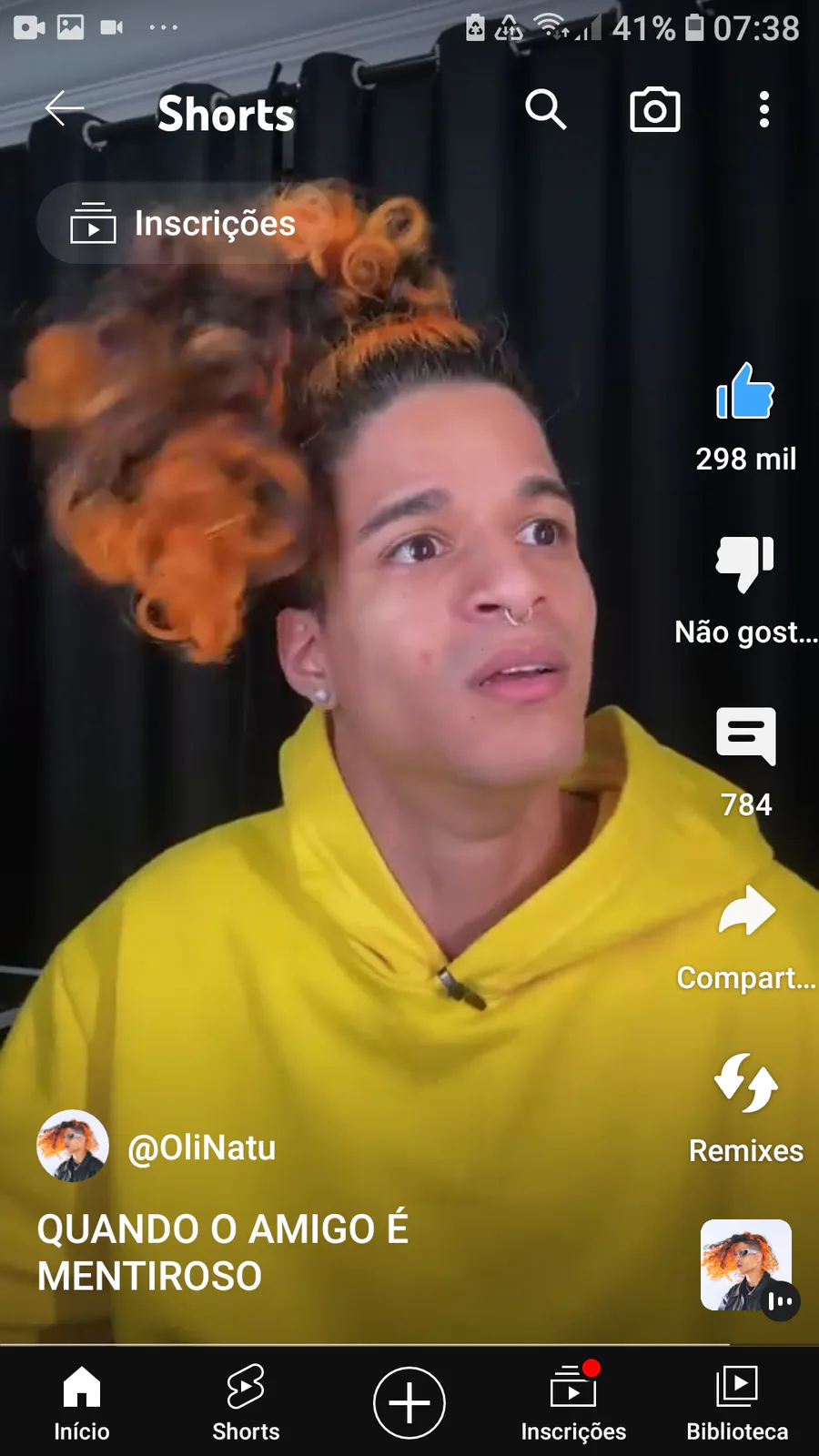Open Remixes for this Short
Screen dimensions: 819x1456
[745, 1085]
